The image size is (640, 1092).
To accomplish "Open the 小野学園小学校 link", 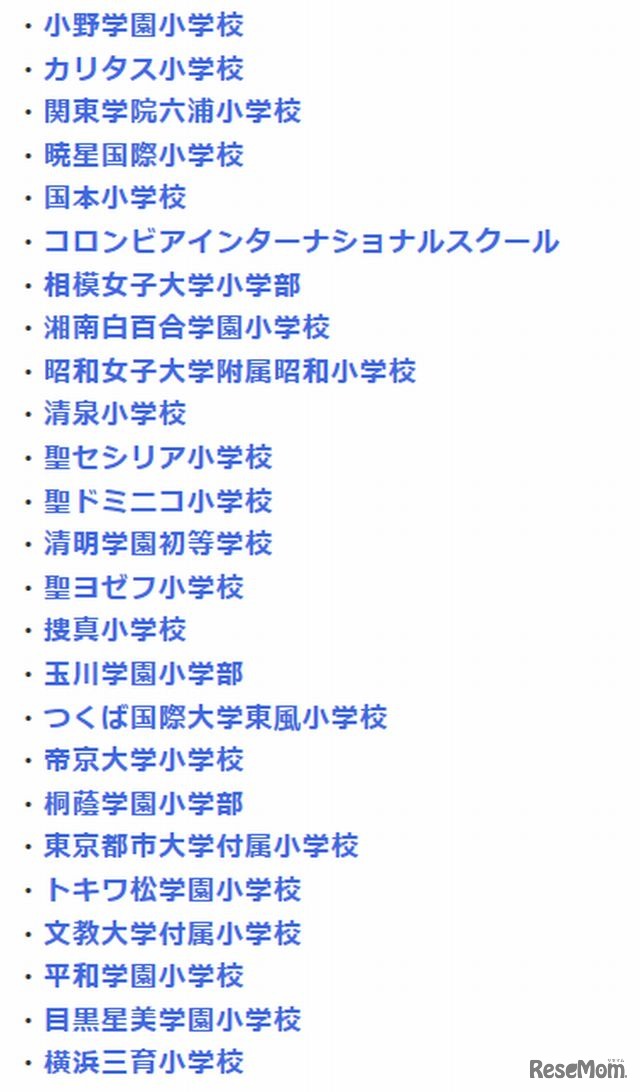I will (x=143, y=25).
